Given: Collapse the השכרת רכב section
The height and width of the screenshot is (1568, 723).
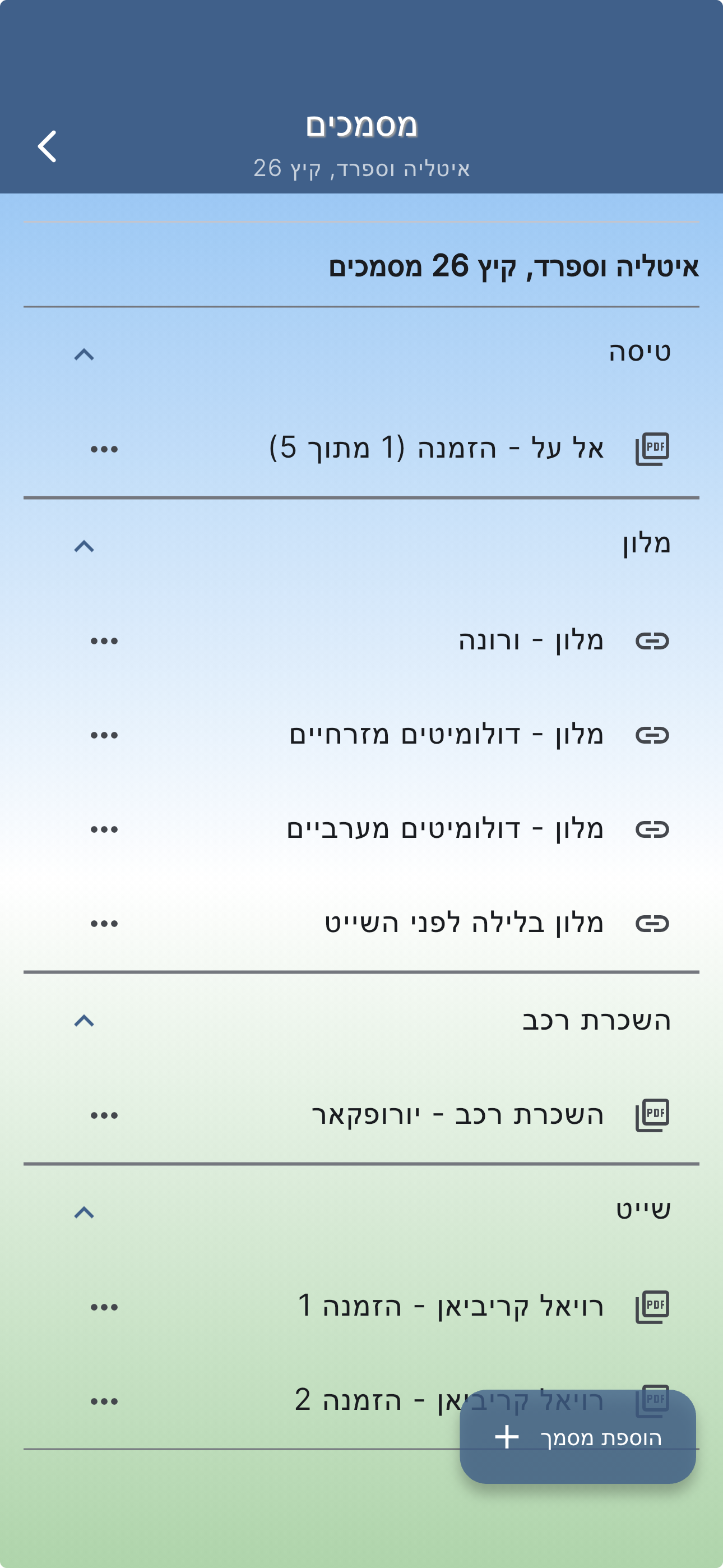Looking at the screenshot, I should click(x=84, y=1021).
